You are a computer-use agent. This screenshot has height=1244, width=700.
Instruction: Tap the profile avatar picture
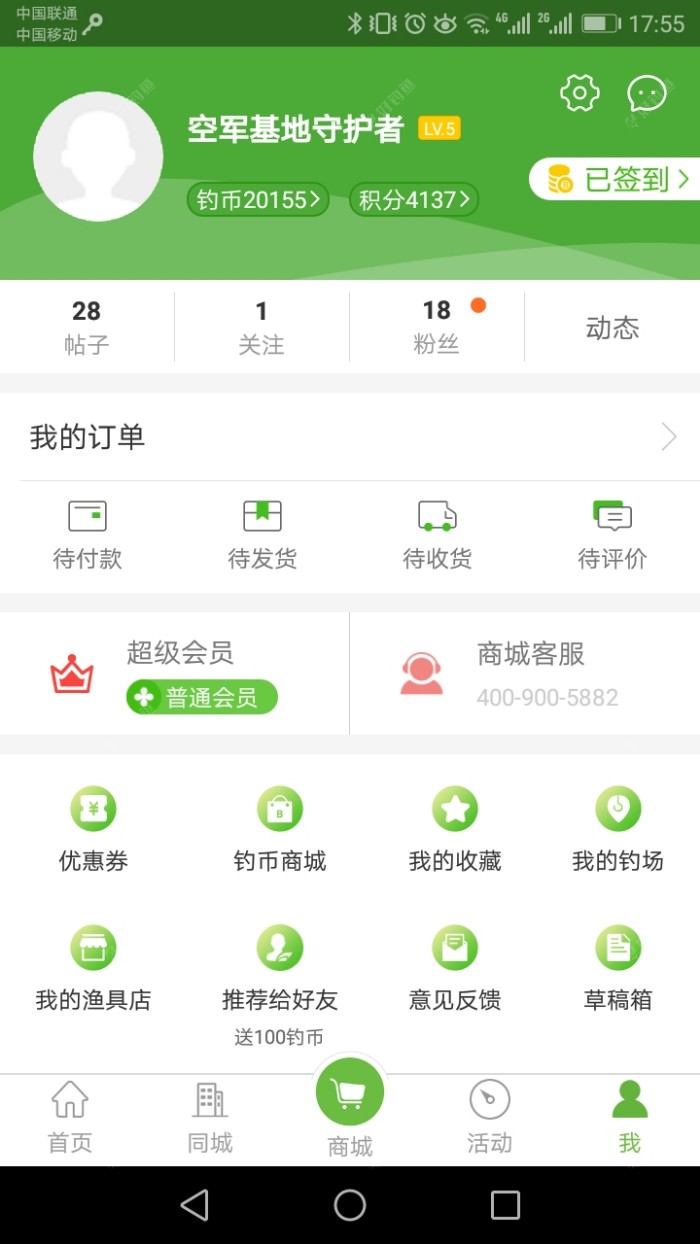point(98,157)
